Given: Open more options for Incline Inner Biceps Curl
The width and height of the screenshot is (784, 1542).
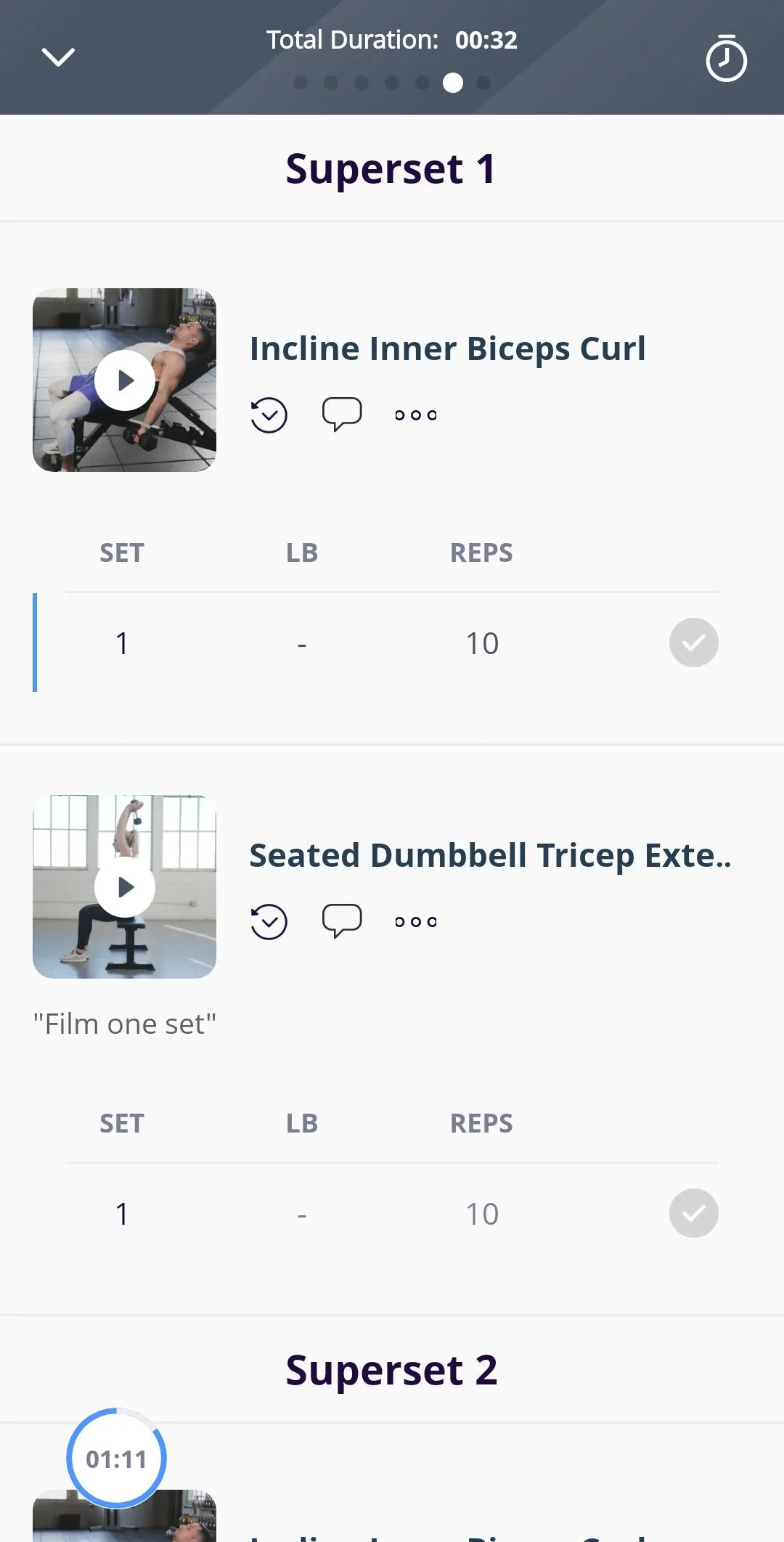Looking at the screenshot, I should pyautogui.click(x=416, y=415).
